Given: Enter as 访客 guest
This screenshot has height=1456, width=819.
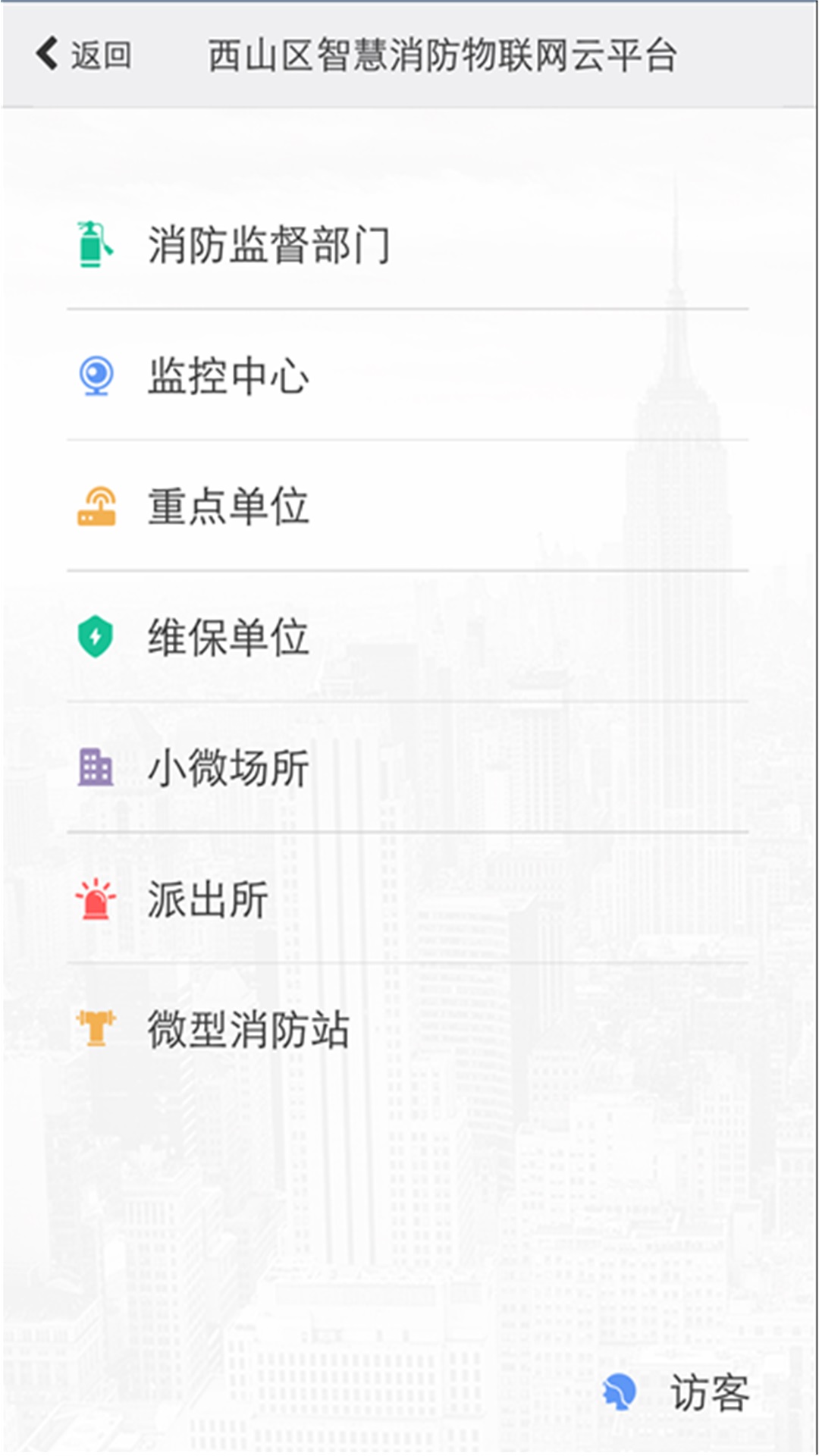Looking at the screenshot, I should (677, 1392).
